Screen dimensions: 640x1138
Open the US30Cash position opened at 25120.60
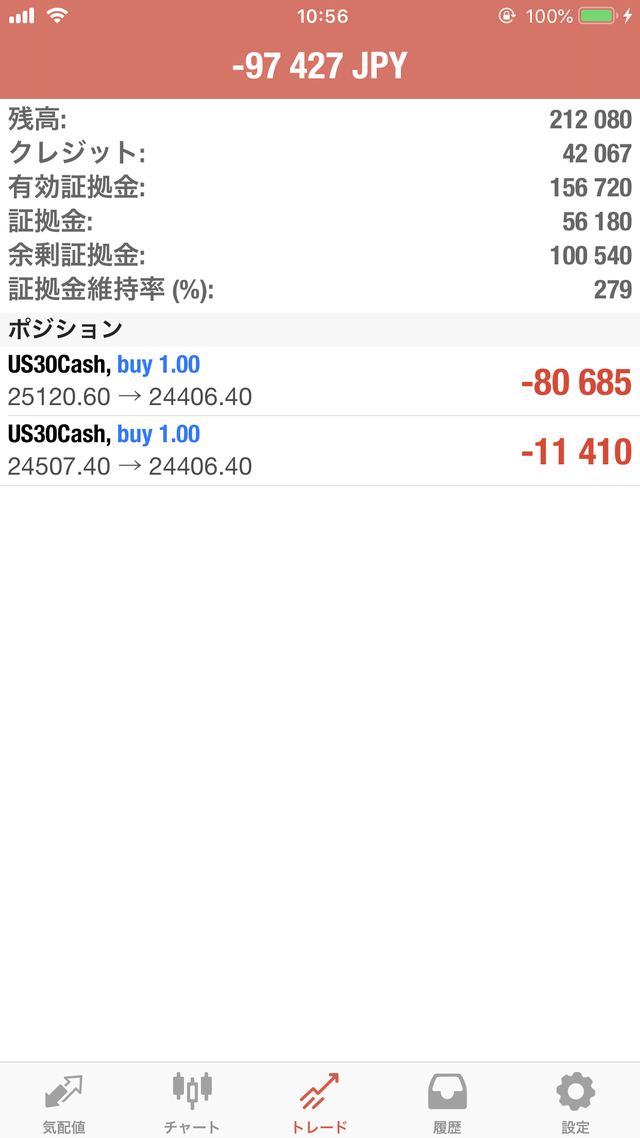(320, 381)
